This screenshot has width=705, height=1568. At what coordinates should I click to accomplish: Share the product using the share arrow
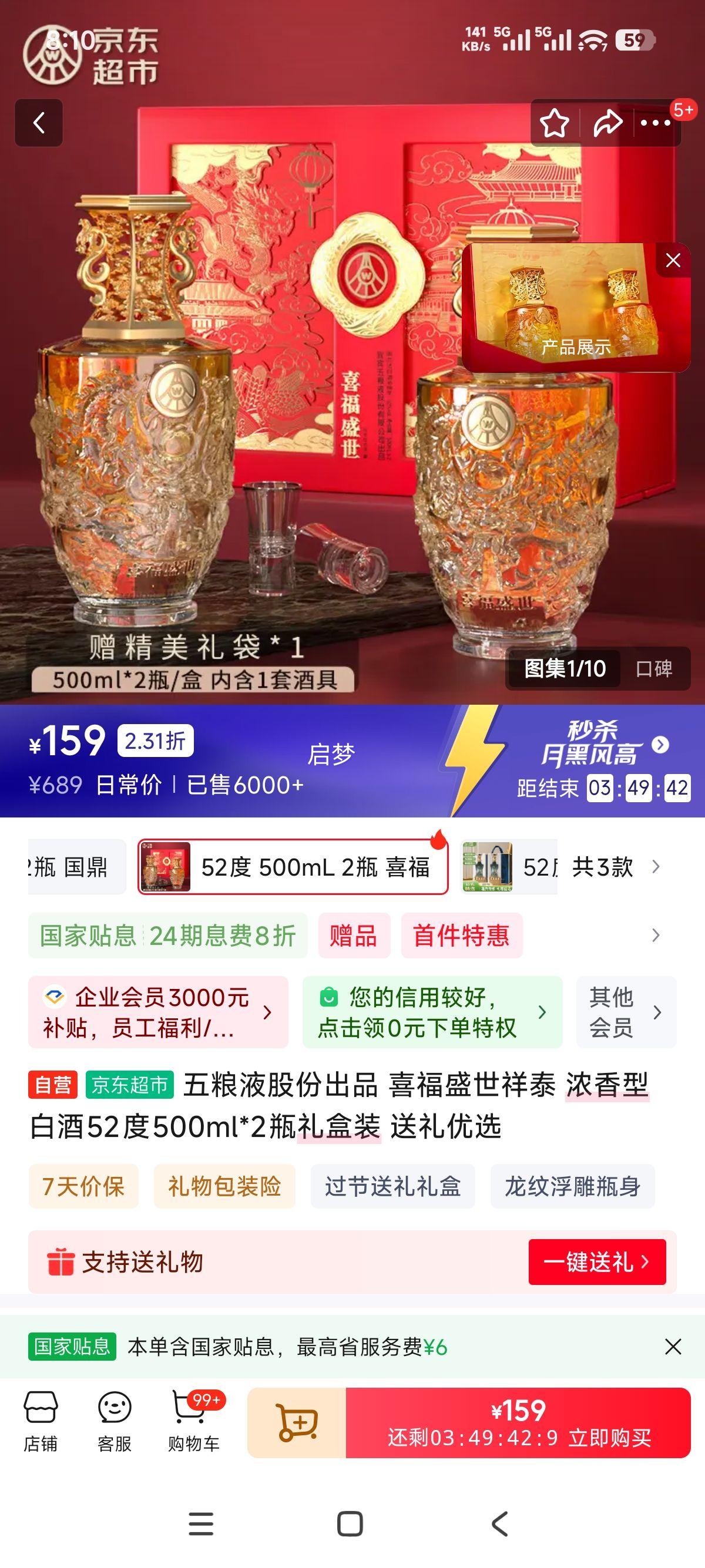coord(606,124)
